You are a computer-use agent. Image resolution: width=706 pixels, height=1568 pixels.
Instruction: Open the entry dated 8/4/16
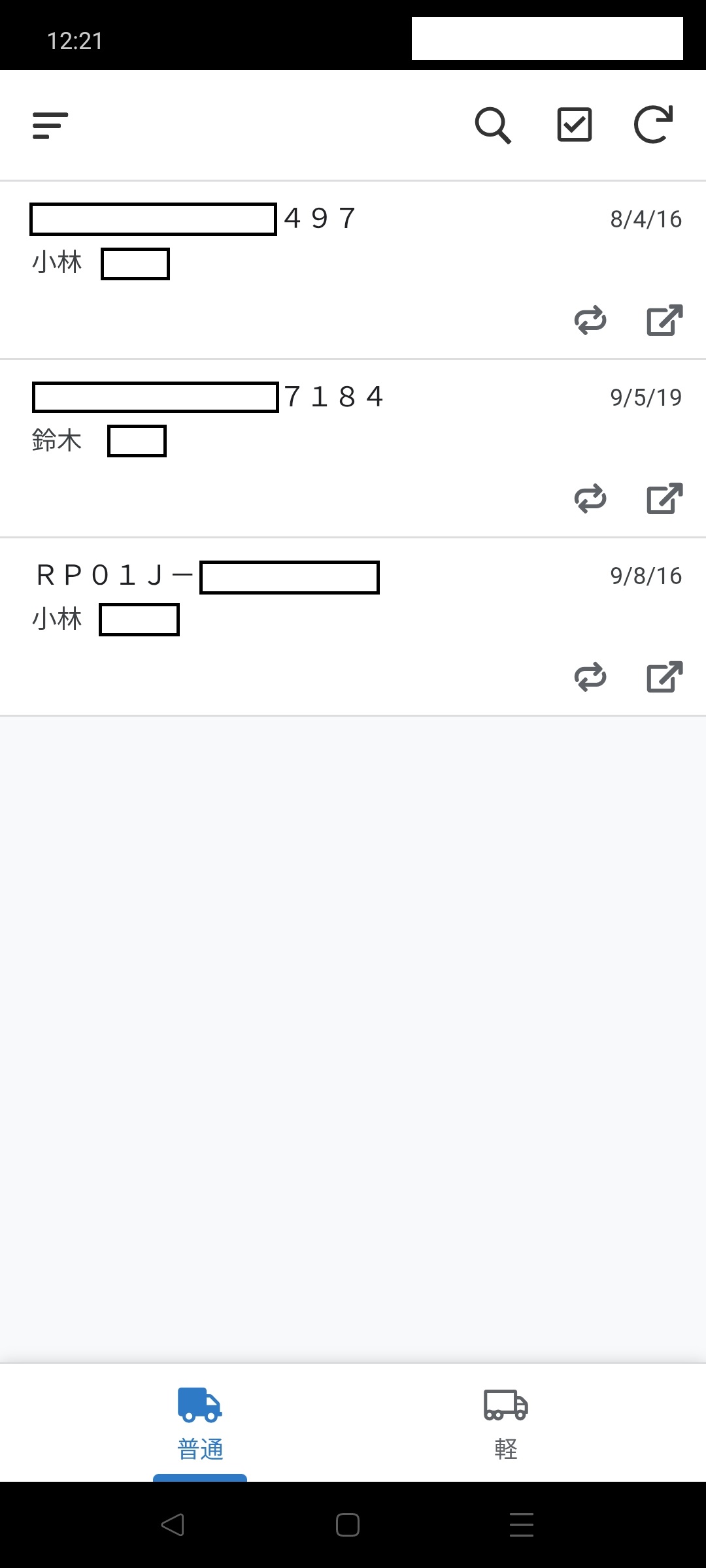pos(353,270)
